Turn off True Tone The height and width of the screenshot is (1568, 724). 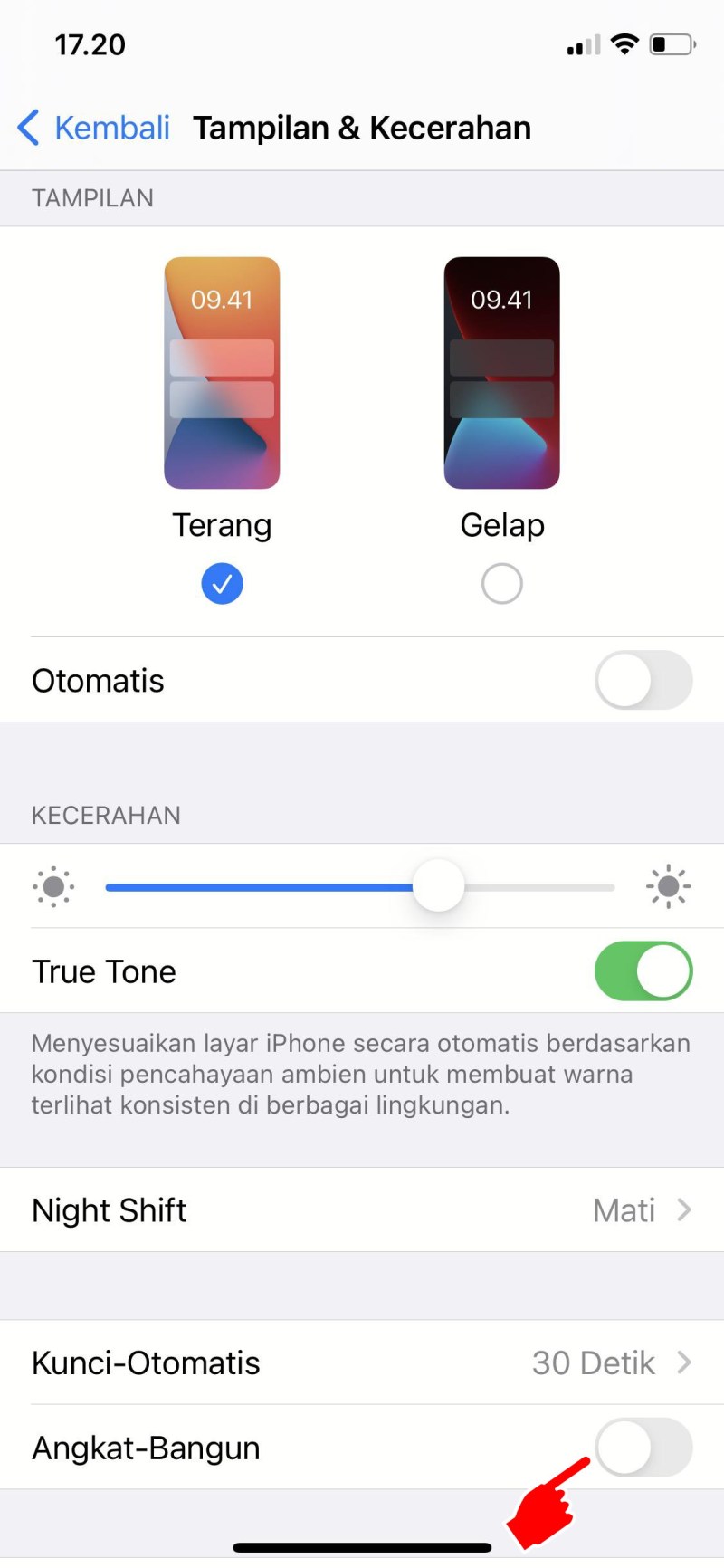(643, 971)
